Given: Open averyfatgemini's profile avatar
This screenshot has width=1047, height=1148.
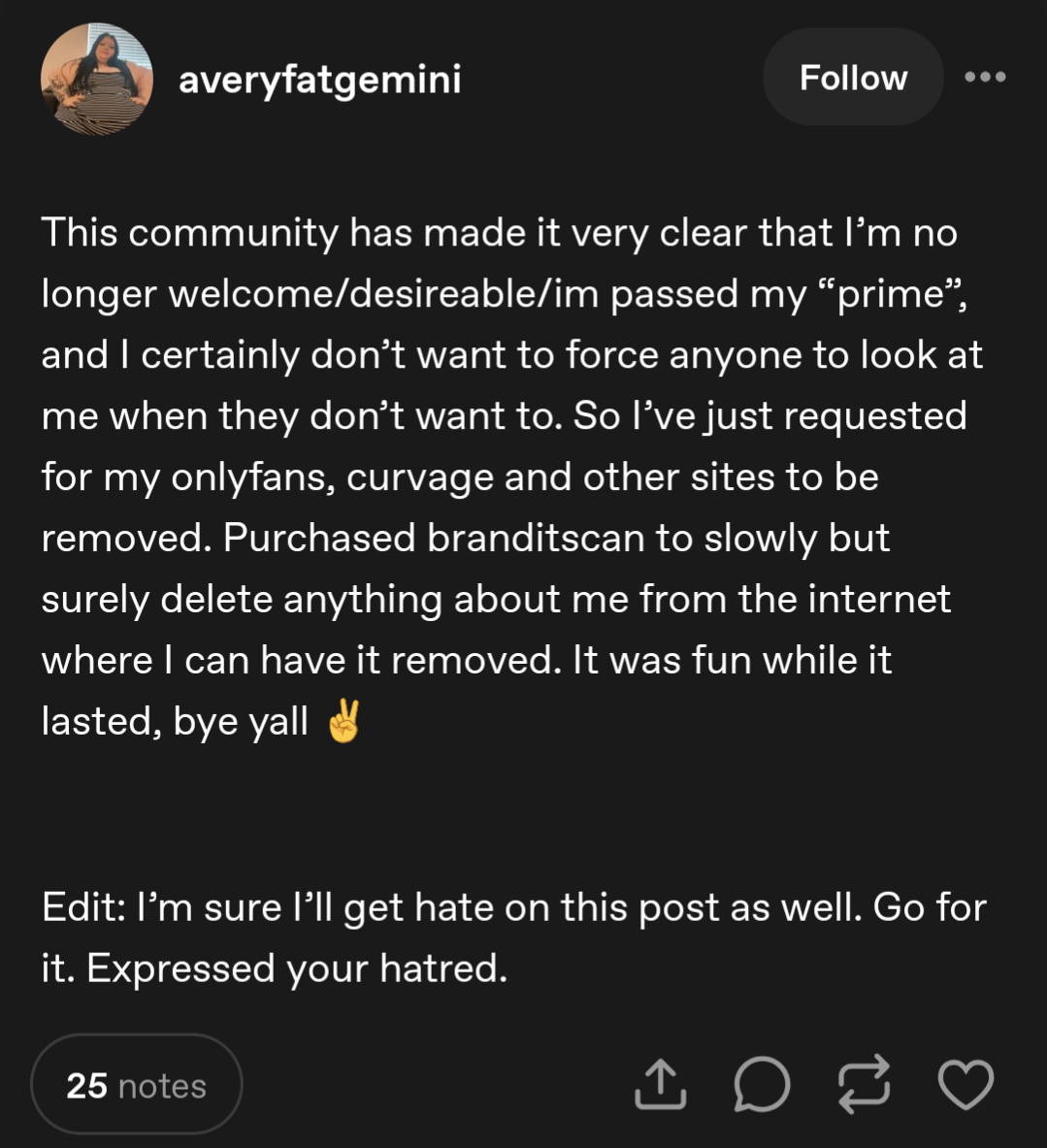Looking at the screenshot, I should (x=96, y=80).
